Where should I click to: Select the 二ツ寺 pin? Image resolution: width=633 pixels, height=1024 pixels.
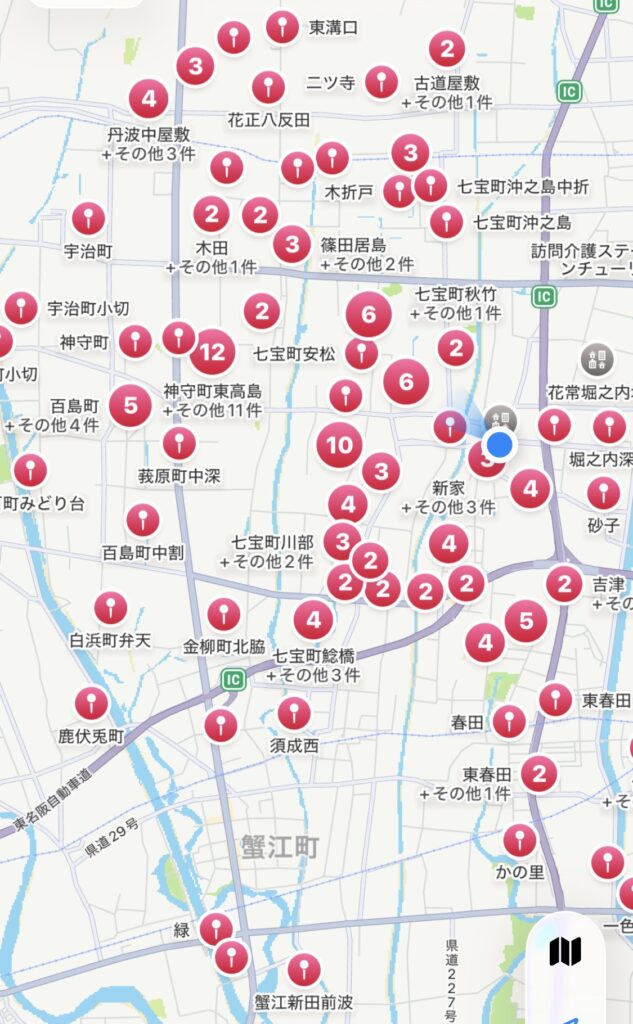[x=381, y=82]
